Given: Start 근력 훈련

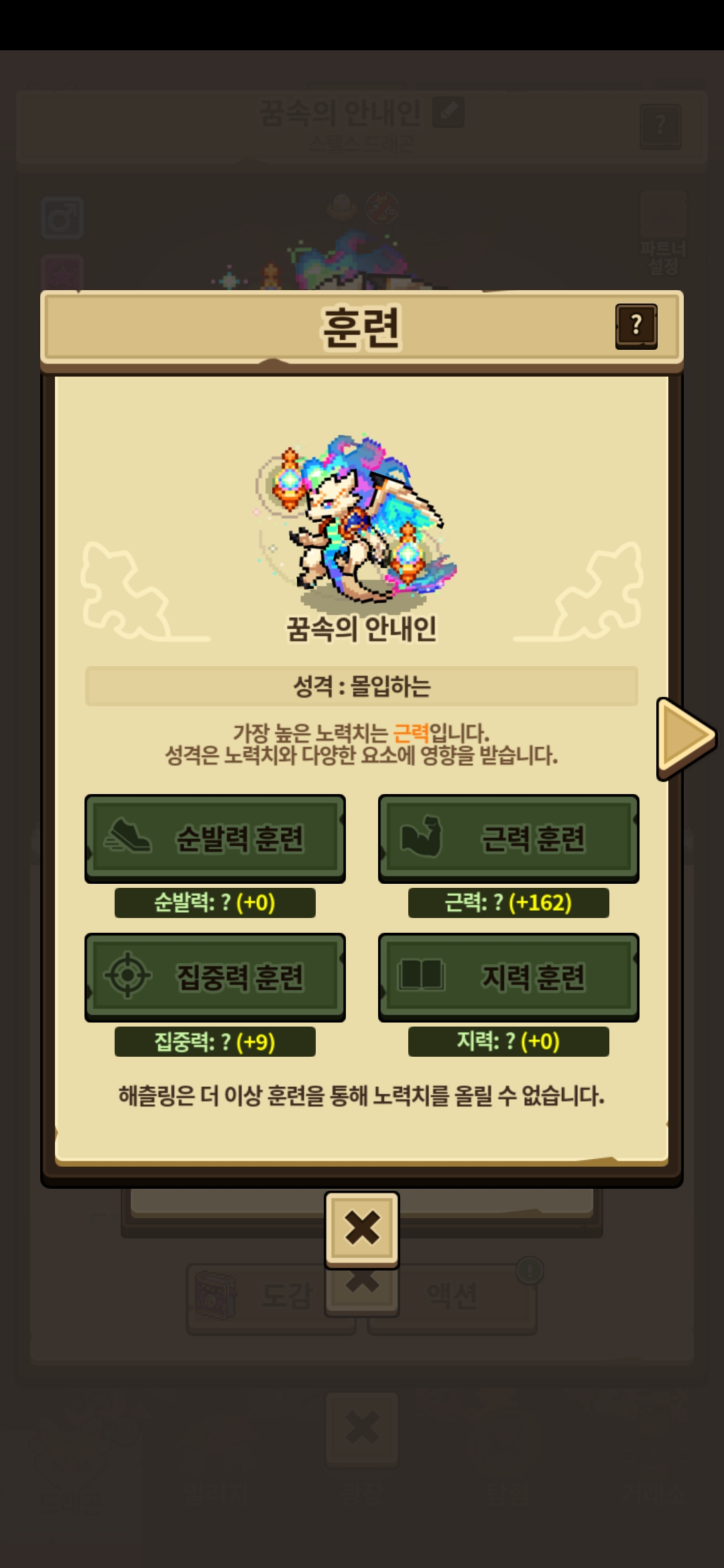Looking at the screenshot, I should pos(509,838).
